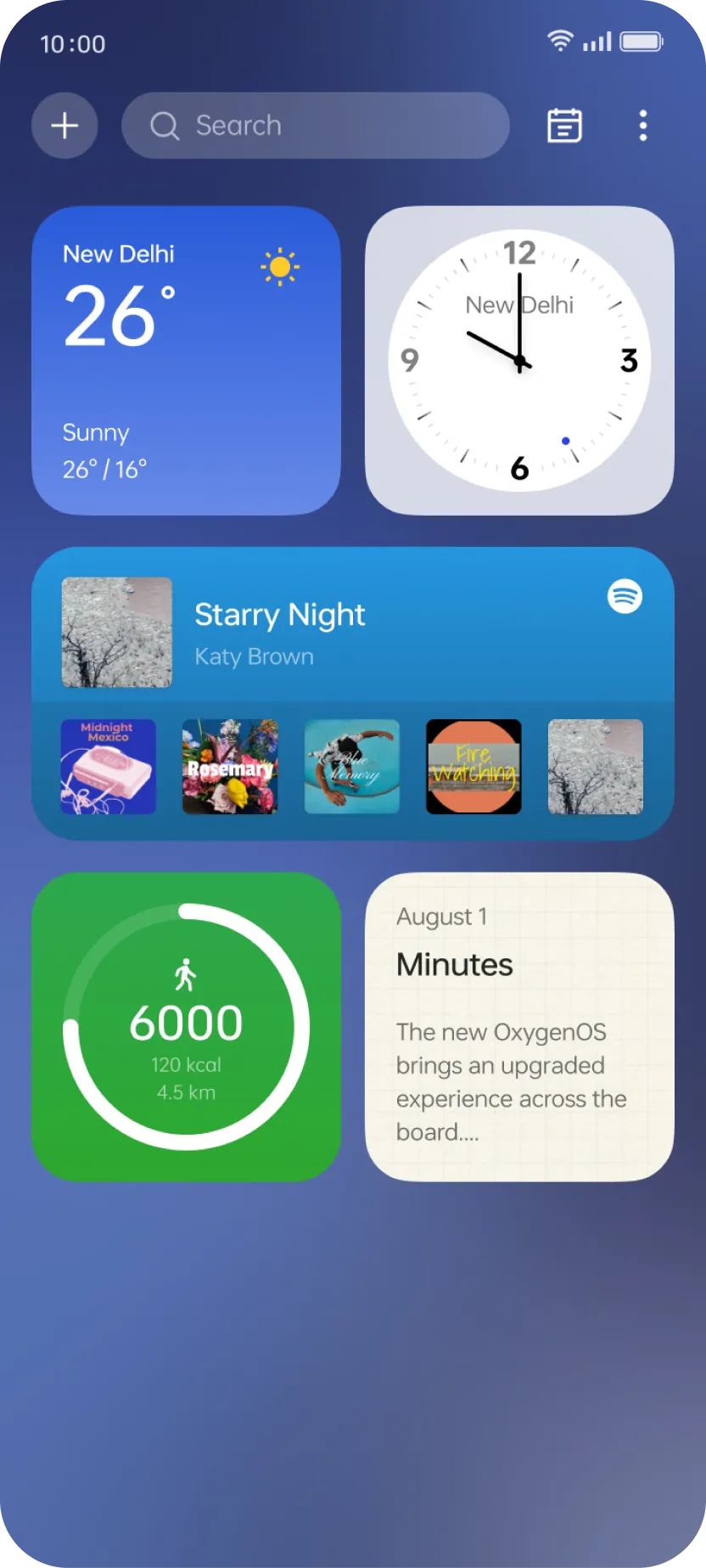Open the New Delhi weather widget
The height and width of the screenshot is (1568, 706).
(186, 360)
